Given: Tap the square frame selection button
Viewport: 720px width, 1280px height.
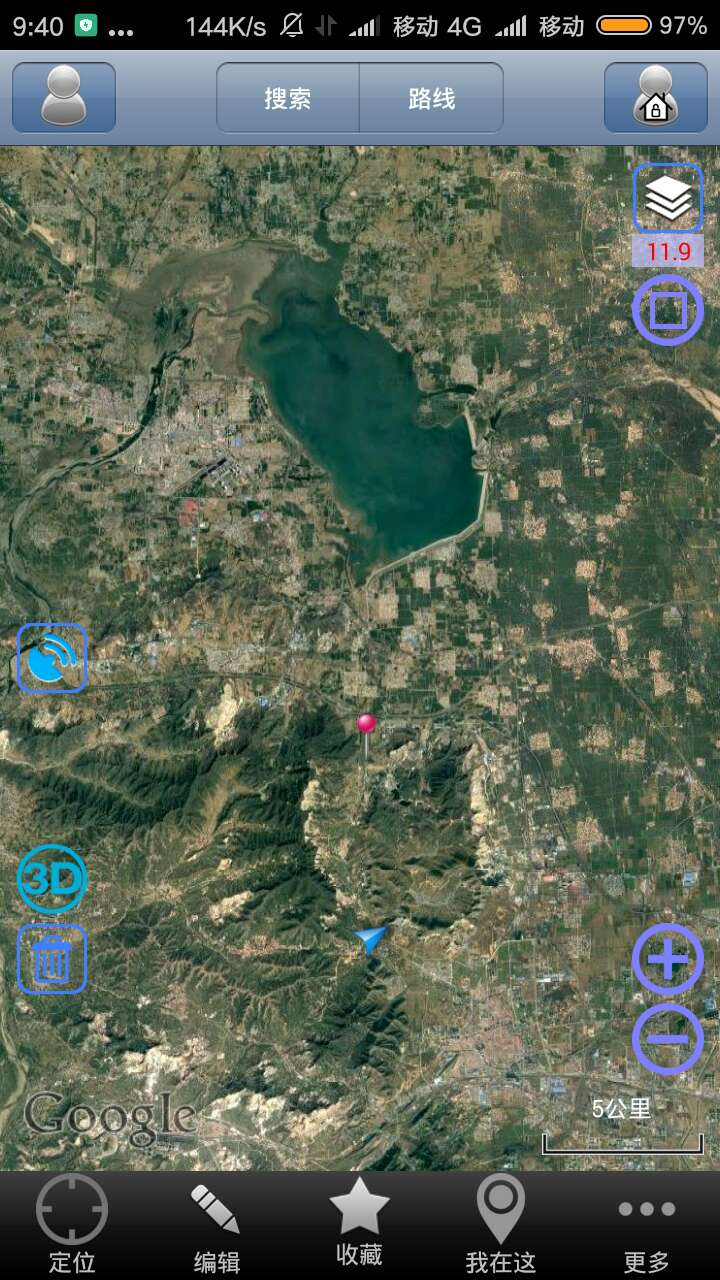Looking at the screenshot, I should tap(668, 310).
